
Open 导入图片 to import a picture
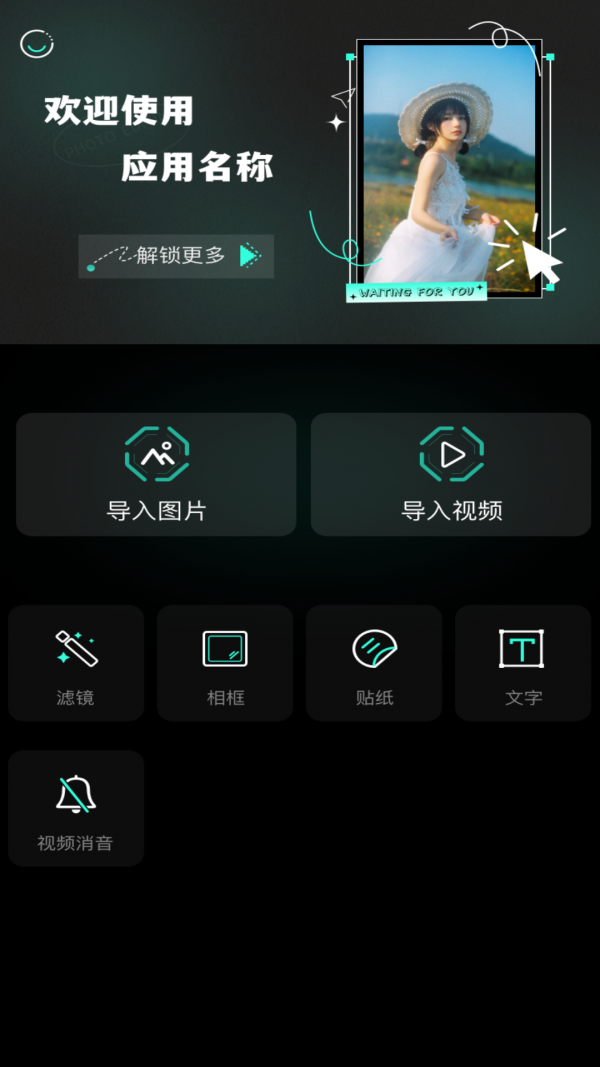(x=156, y=475)
